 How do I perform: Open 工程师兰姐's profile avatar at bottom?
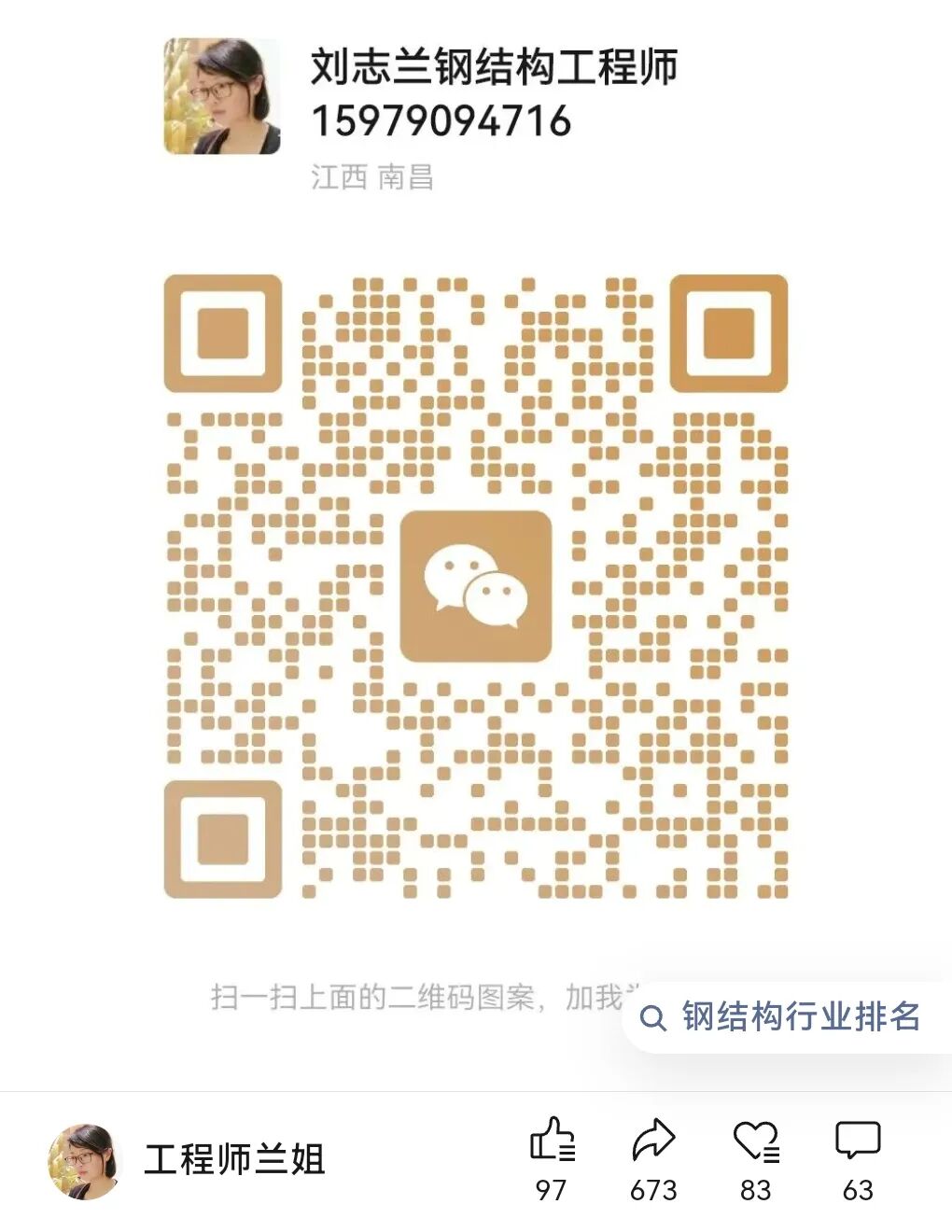tap(85, 1161)
